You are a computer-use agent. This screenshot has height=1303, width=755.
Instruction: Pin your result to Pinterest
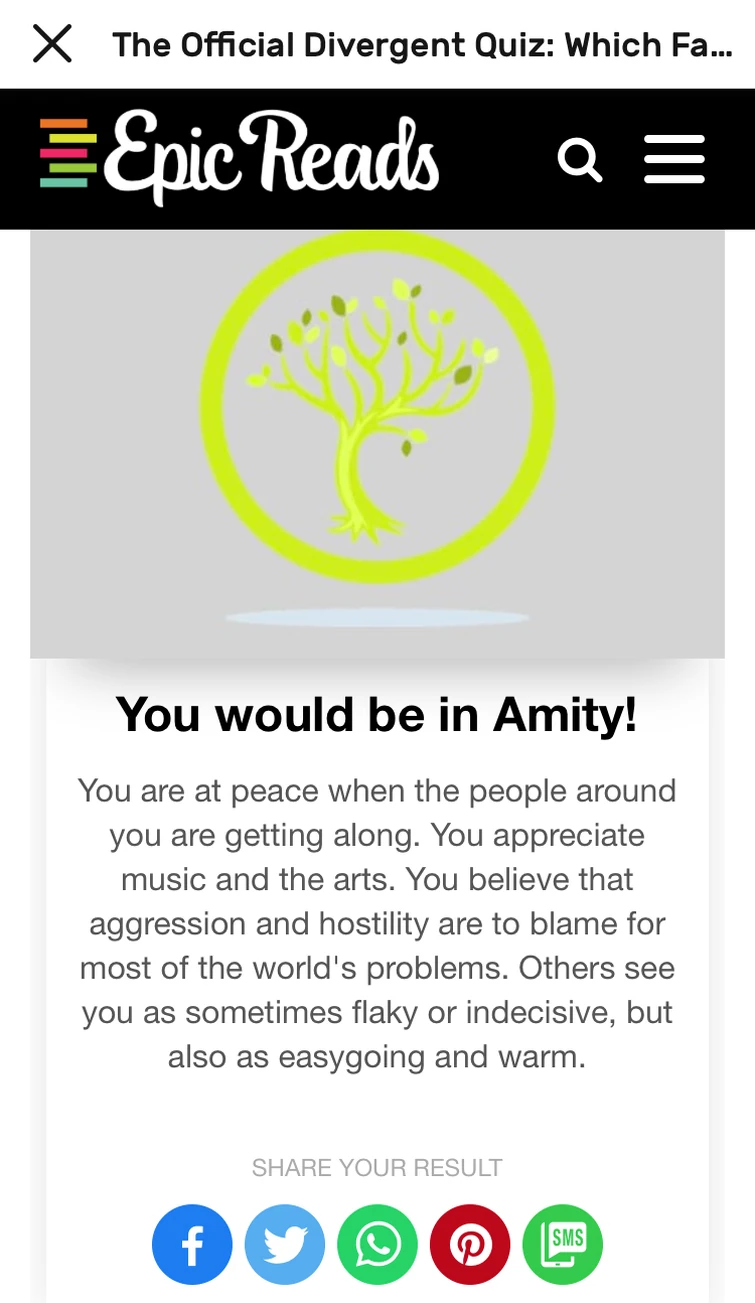470,1244
